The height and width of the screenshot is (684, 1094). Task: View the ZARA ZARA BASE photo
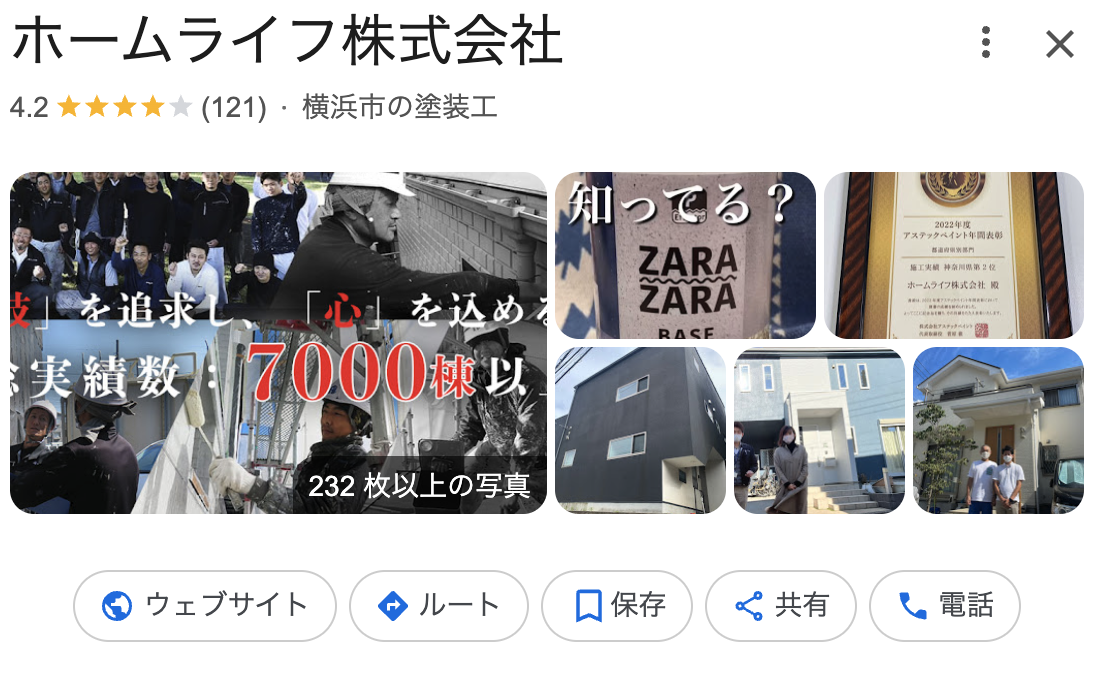(685, 256)
